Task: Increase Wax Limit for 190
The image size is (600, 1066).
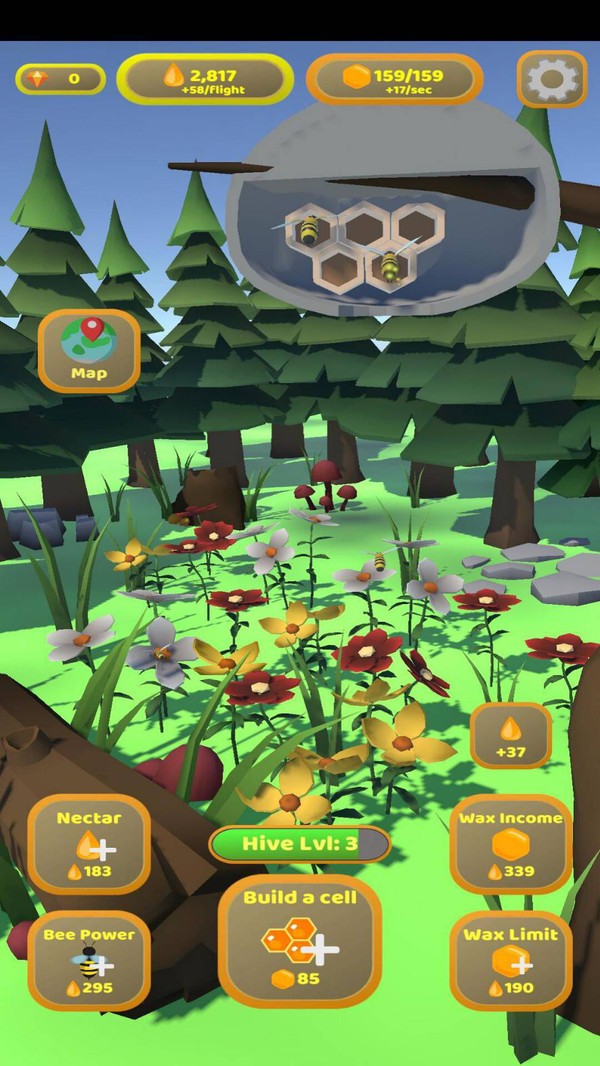Action: point(511,960)
